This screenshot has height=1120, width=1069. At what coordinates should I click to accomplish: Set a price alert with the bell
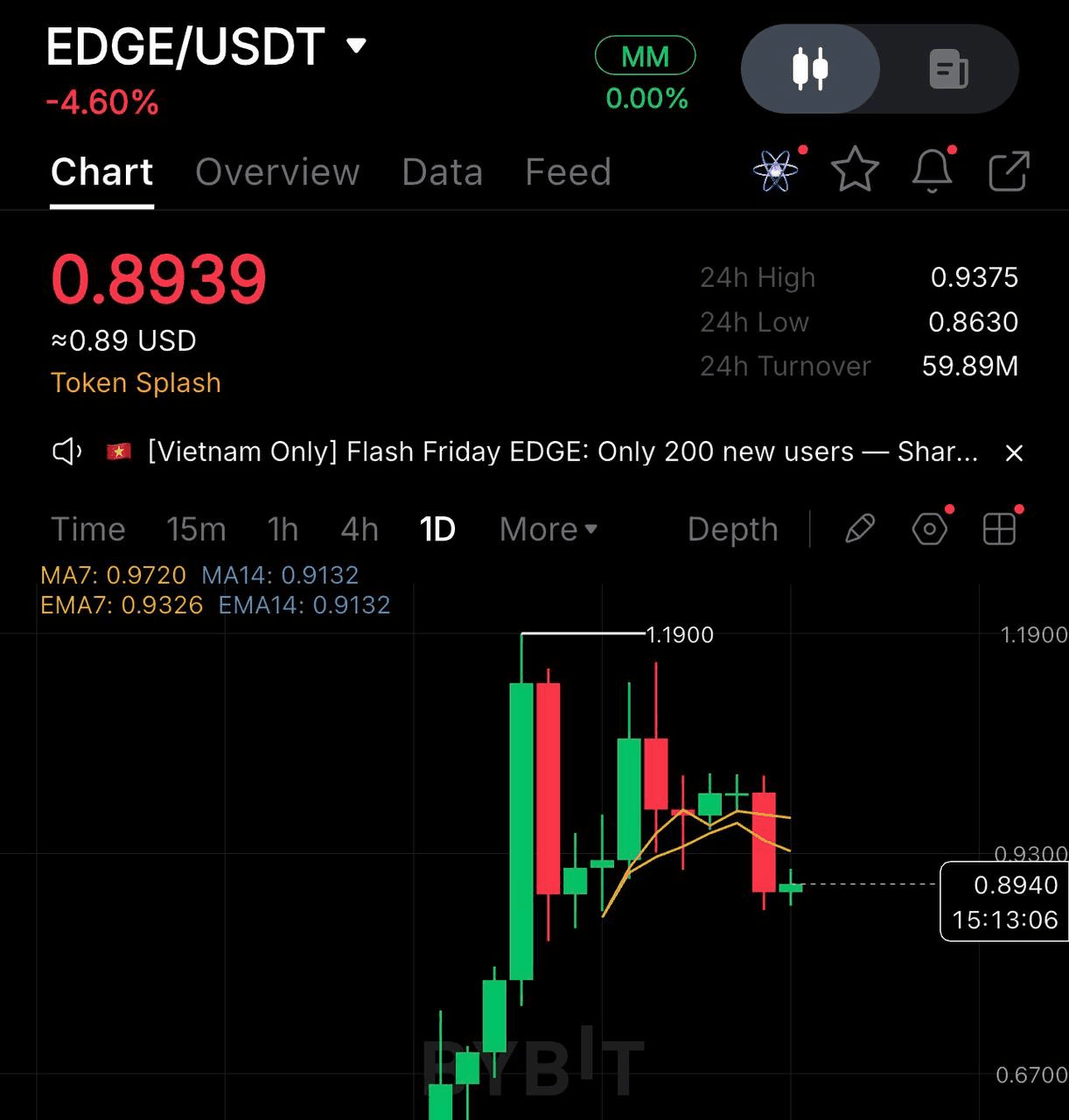pos(932,170)
